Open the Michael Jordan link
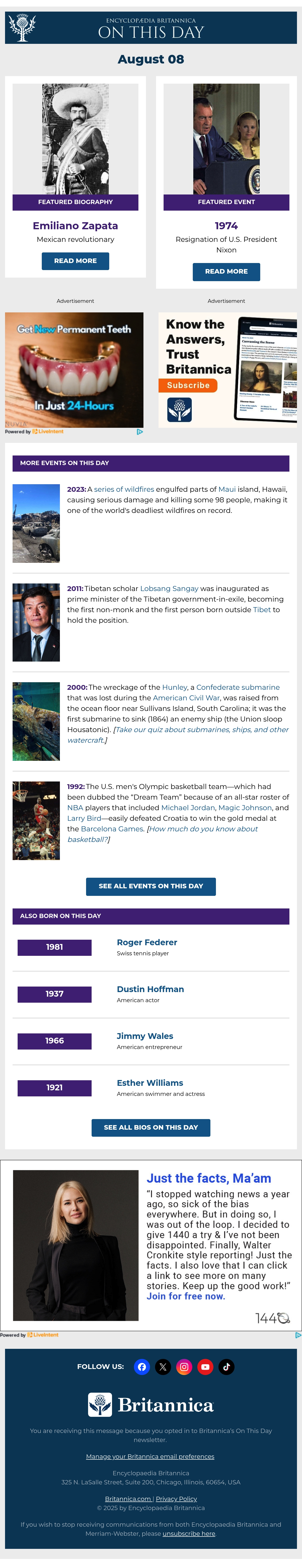 pos(188,808)
